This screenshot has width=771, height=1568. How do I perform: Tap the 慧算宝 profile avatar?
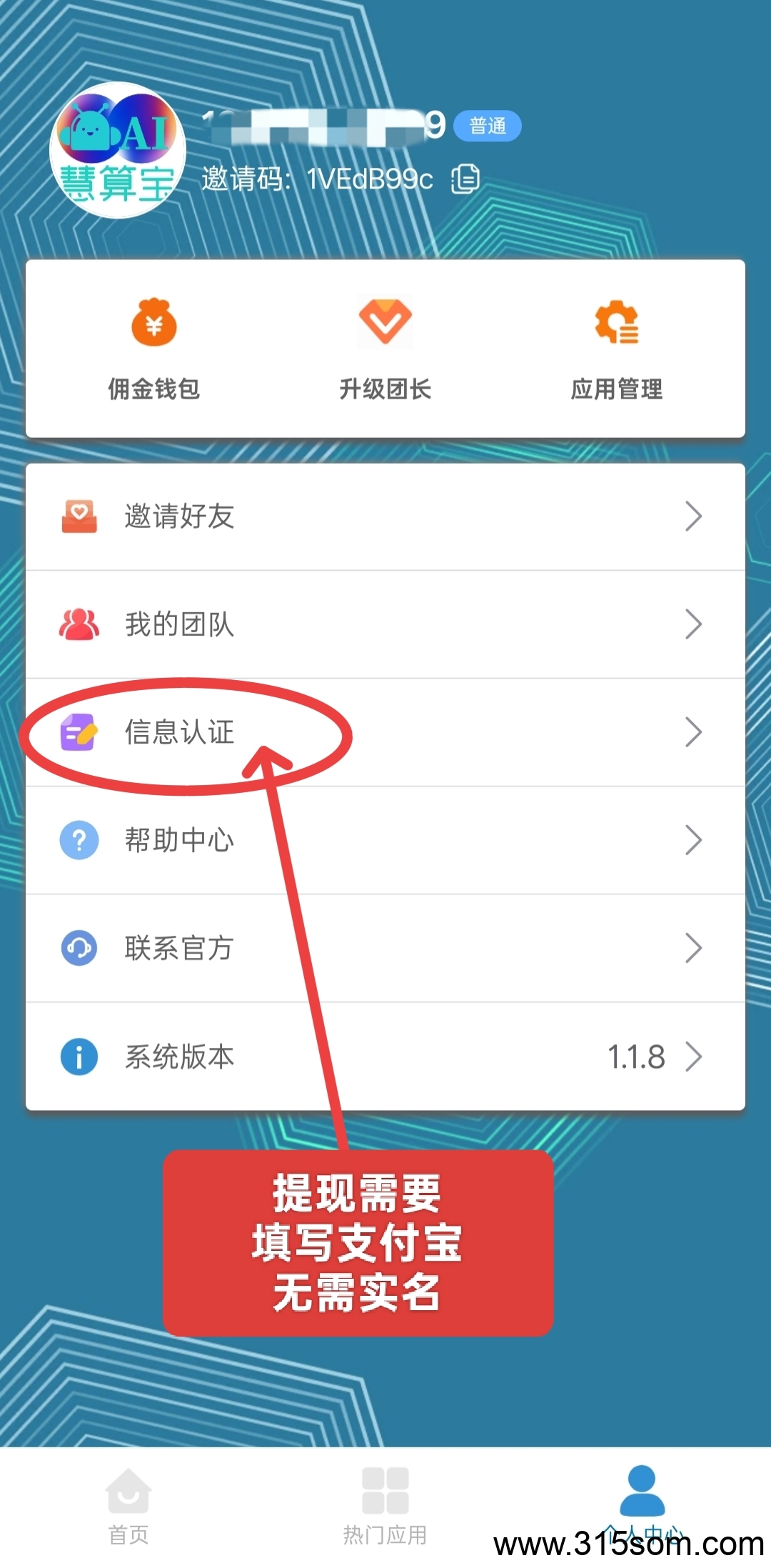(x=118, y=151)
